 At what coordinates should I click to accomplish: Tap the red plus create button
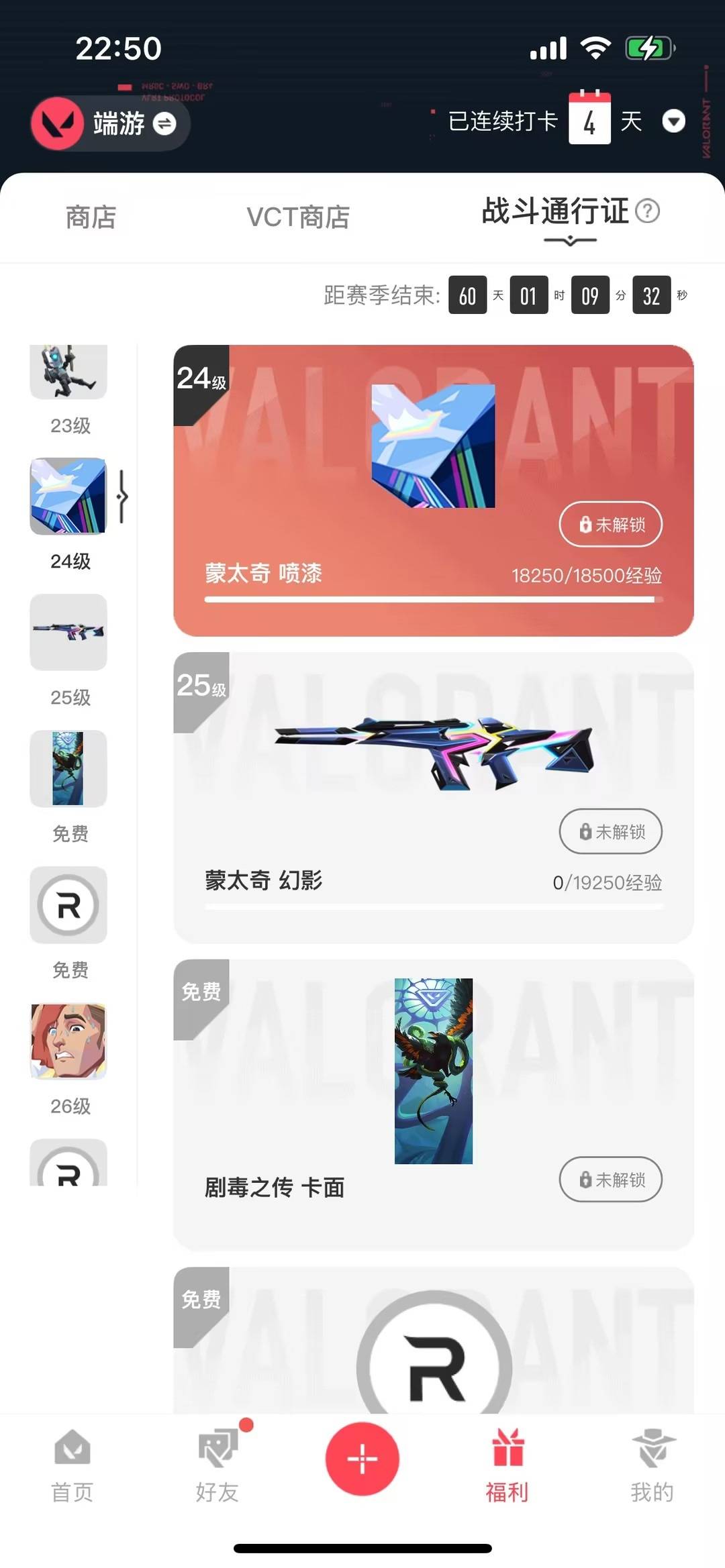tap(362, 1459)
